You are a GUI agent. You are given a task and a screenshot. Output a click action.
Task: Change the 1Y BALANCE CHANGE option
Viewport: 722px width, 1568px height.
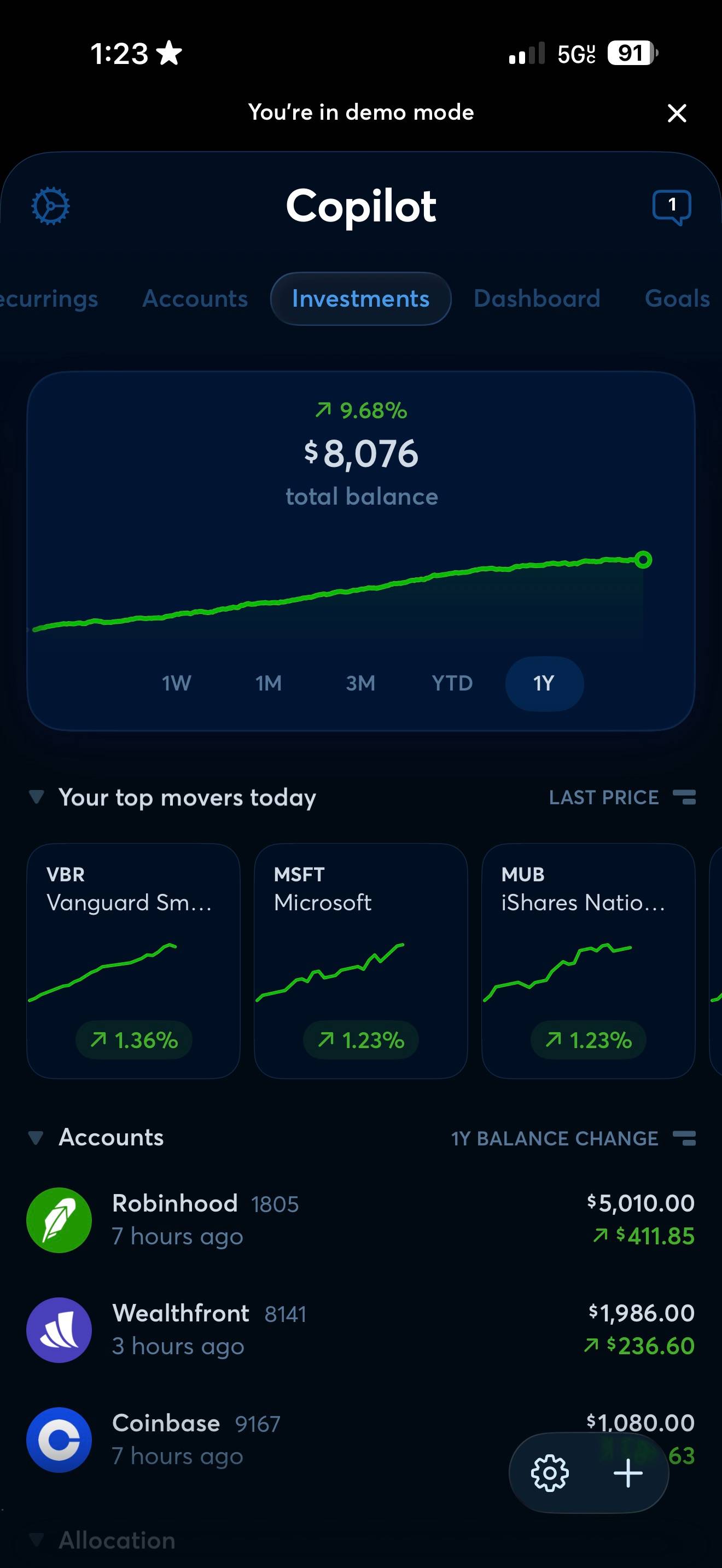[573, 1138]
